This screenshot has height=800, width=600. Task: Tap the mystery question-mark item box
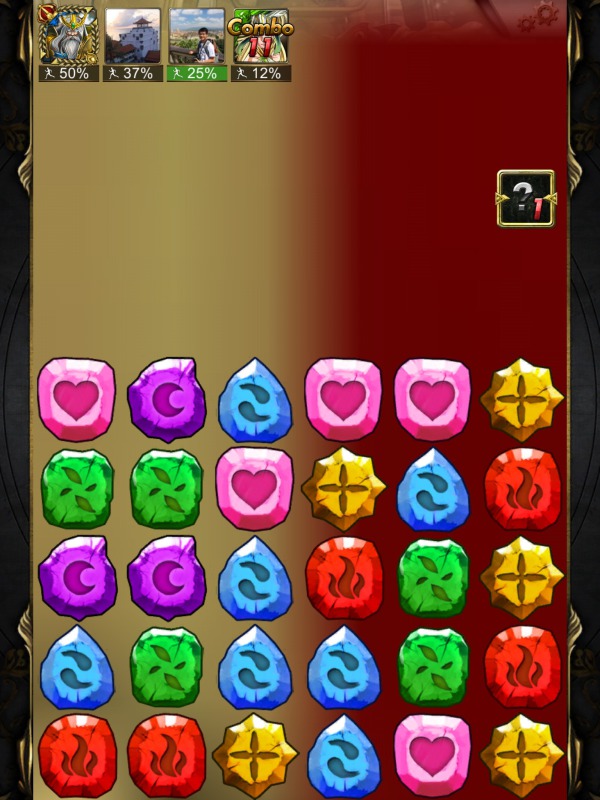point(526,198)
